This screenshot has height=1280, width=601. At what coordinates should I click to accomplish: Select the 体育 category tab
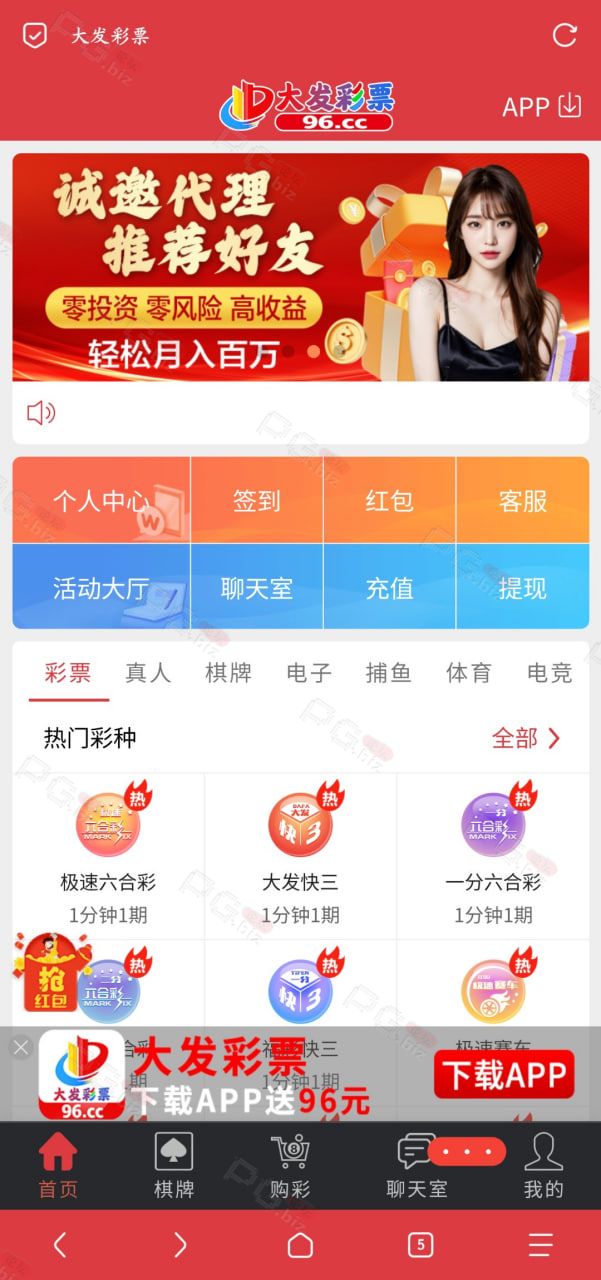pos(468,673)
